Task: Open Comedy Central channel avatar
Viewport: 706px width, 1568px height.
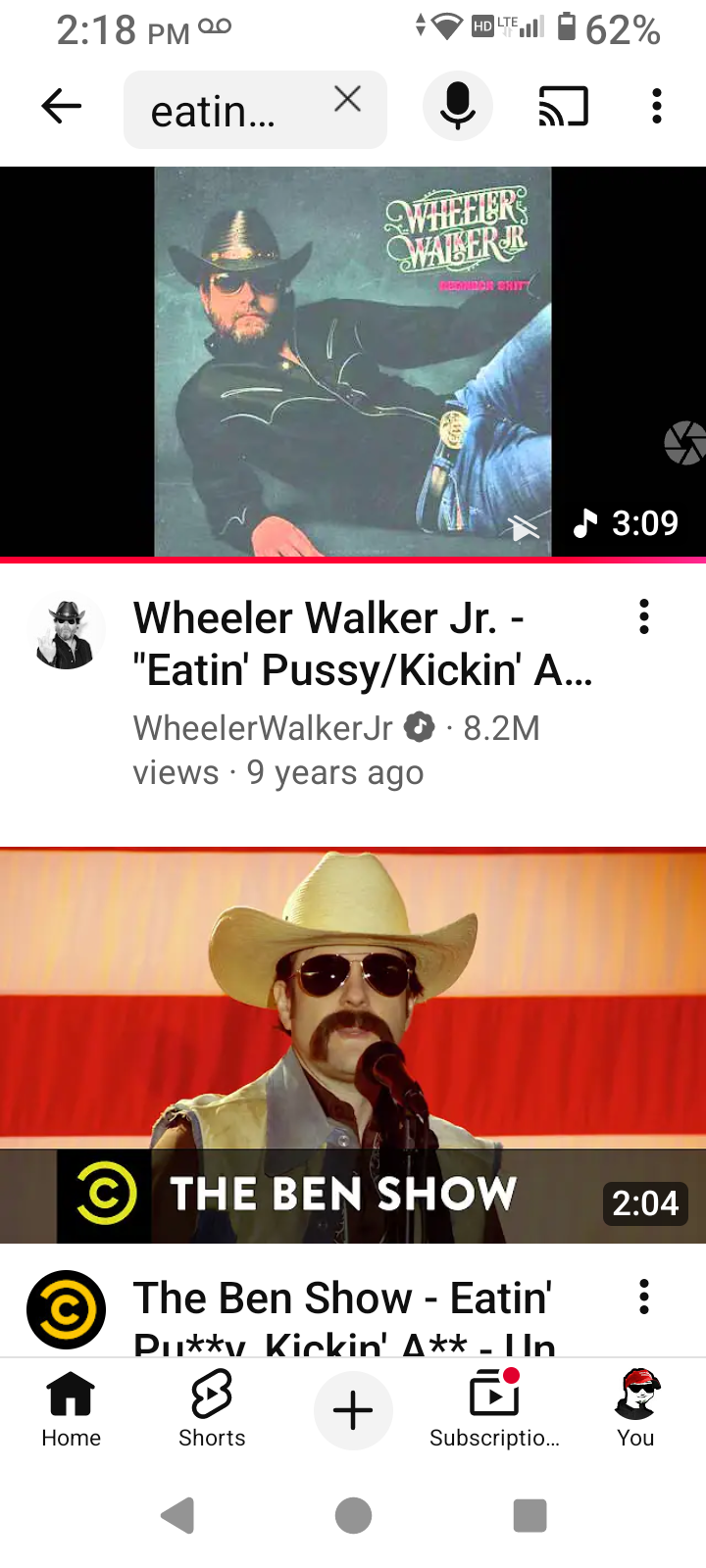Action: tap(66, 1309)
